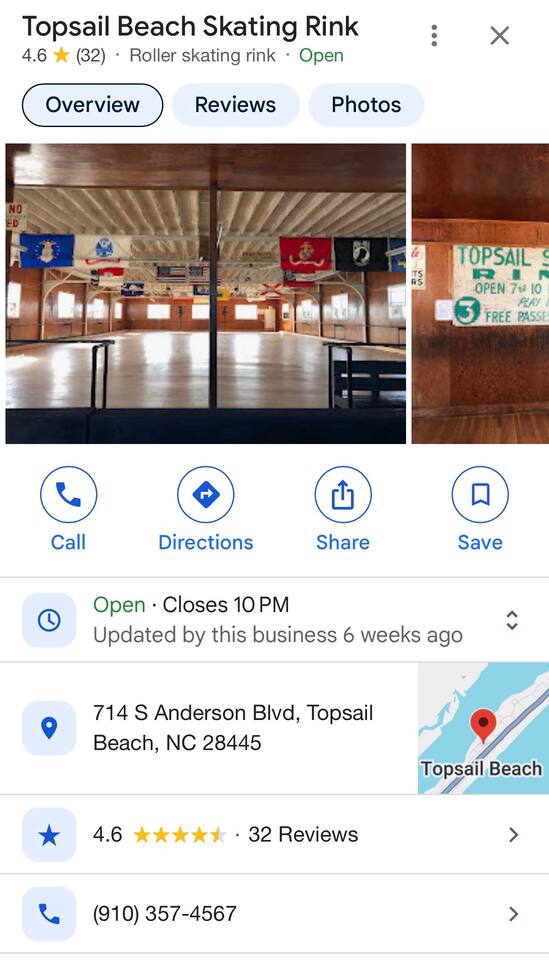Call the skating rink
The width and height of the screenshot is (549, 960).
(68, 509)
